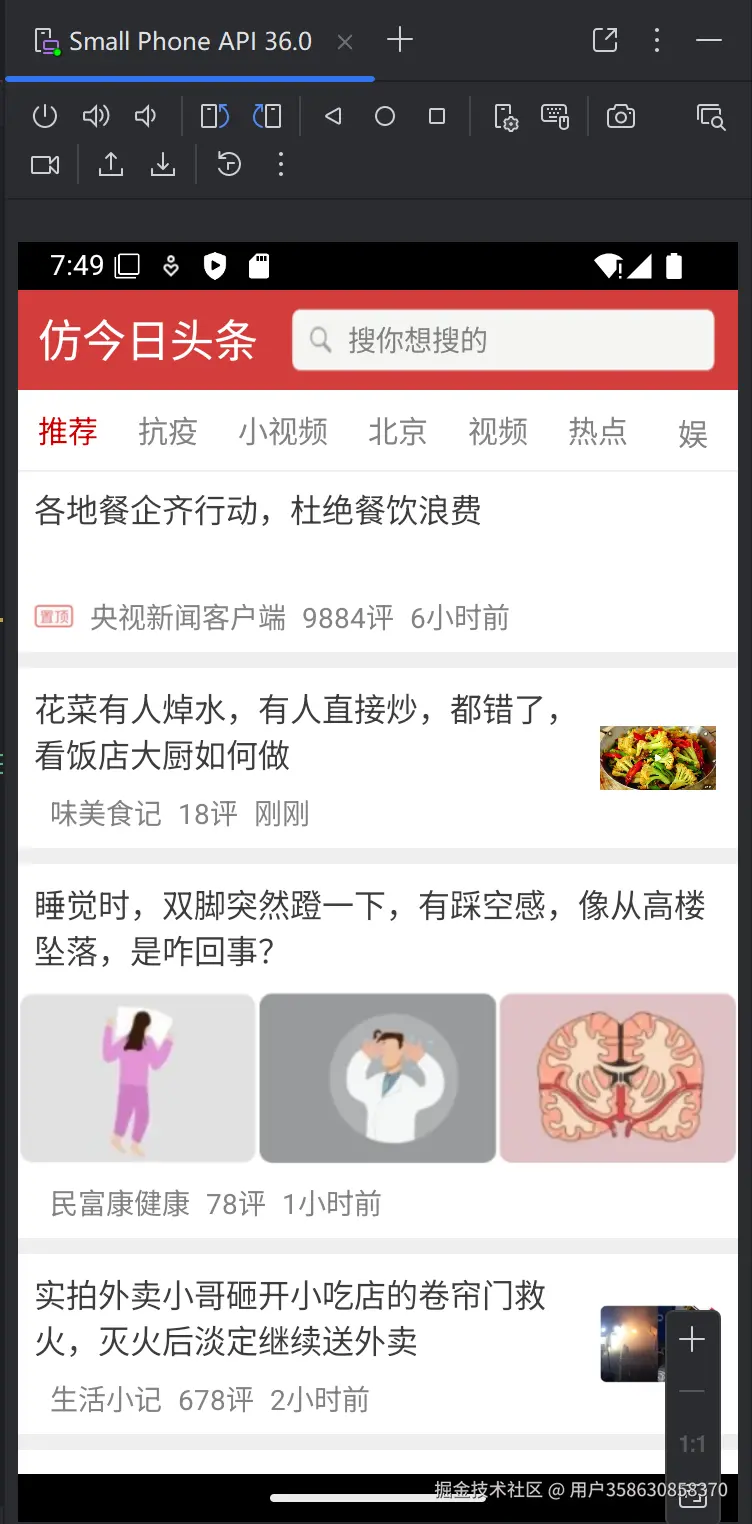
Task: Click the 搜你想搜的 search field
Action: pyautogui.click(x=502, y=340)
